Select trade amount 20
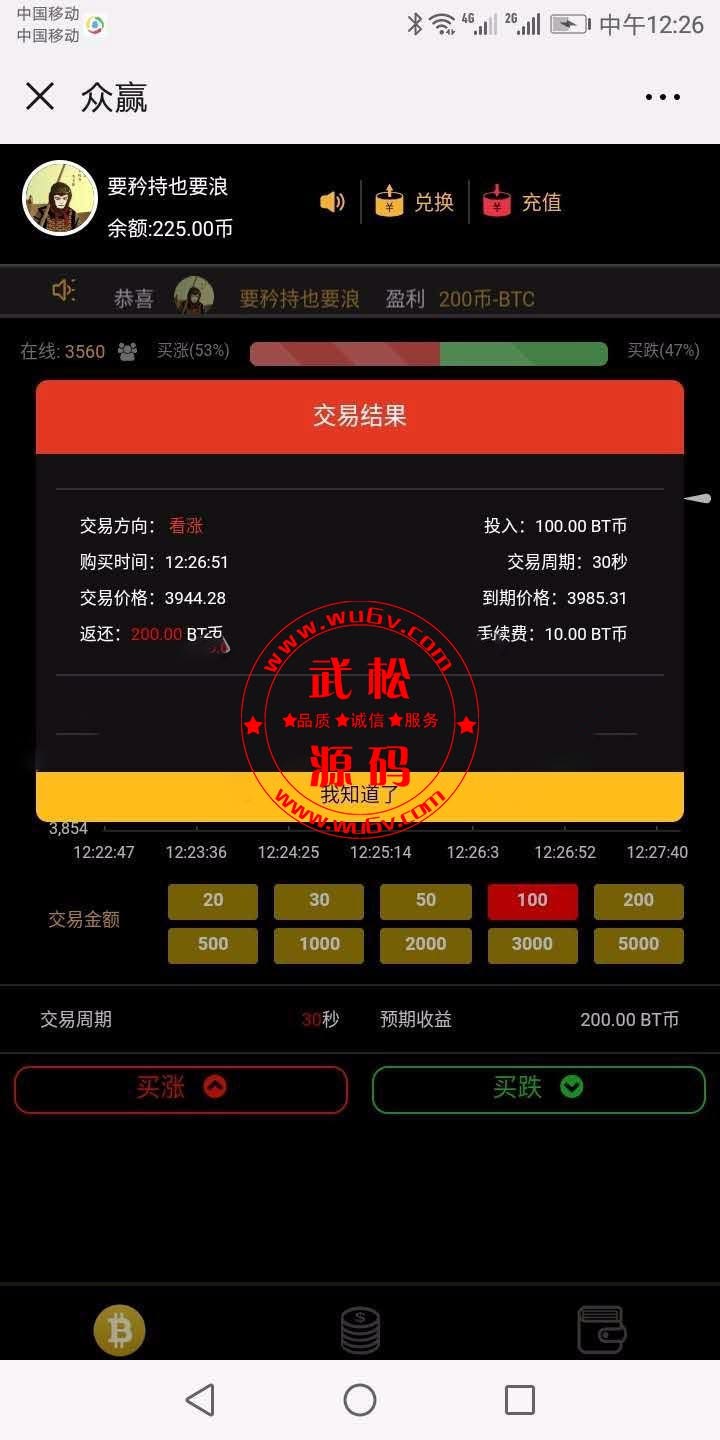 [213, 901]
